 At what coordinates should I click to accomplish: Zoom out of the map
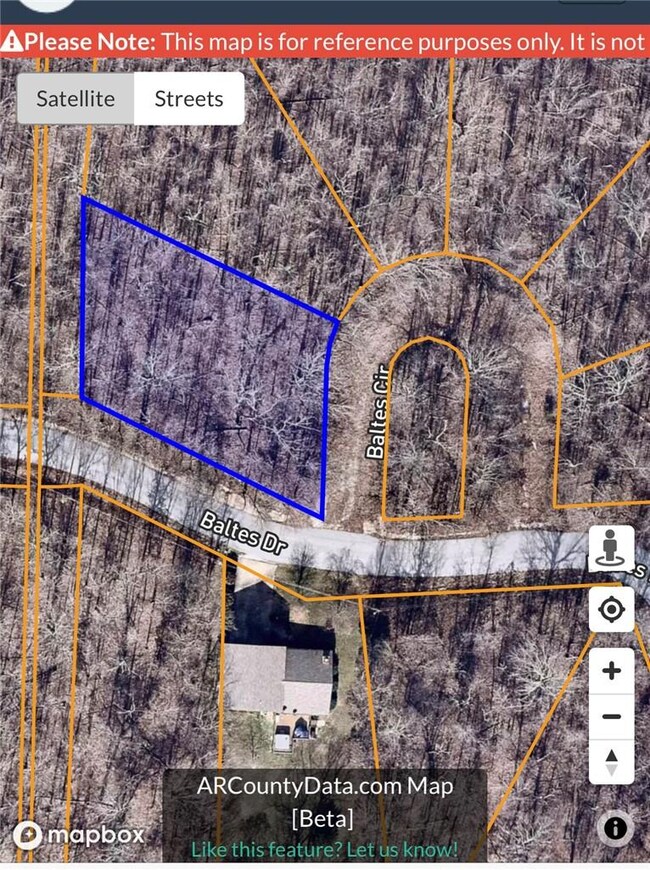tap(611, 716)
